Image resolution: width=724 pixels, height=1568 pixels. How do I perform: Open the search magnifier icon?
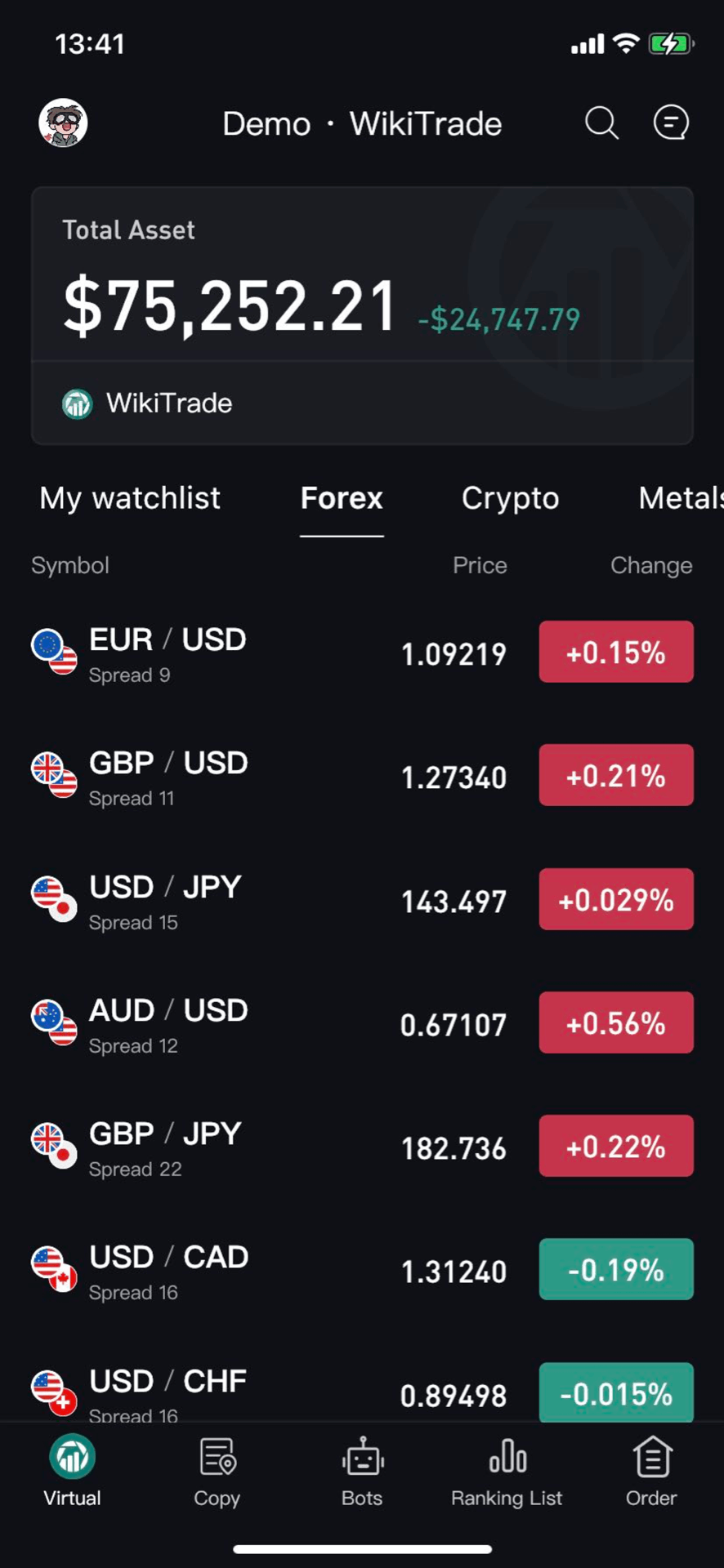click(601, 123)
